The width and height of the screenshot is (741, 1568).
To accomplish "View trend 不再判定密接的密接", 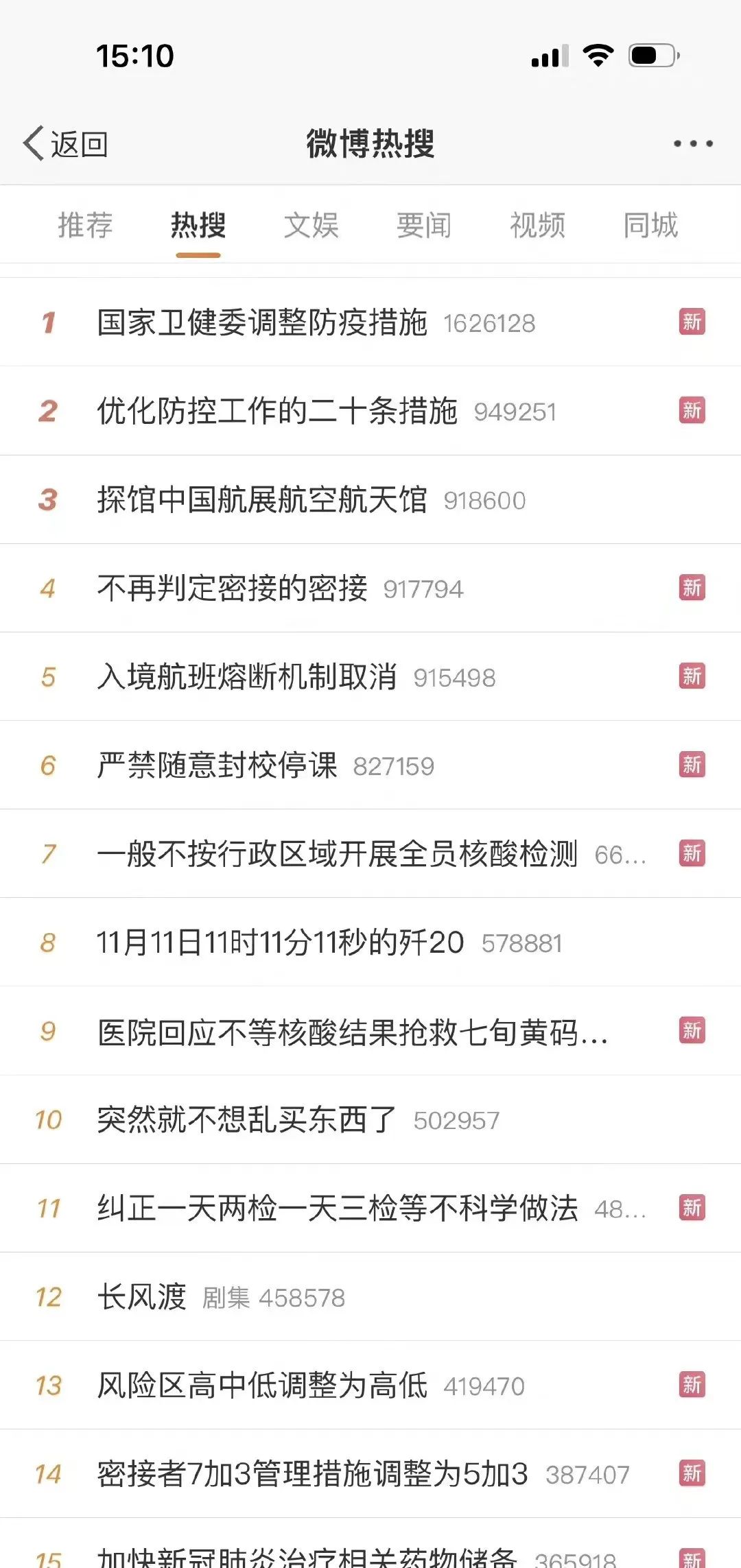I will click(x=370, y=588).
